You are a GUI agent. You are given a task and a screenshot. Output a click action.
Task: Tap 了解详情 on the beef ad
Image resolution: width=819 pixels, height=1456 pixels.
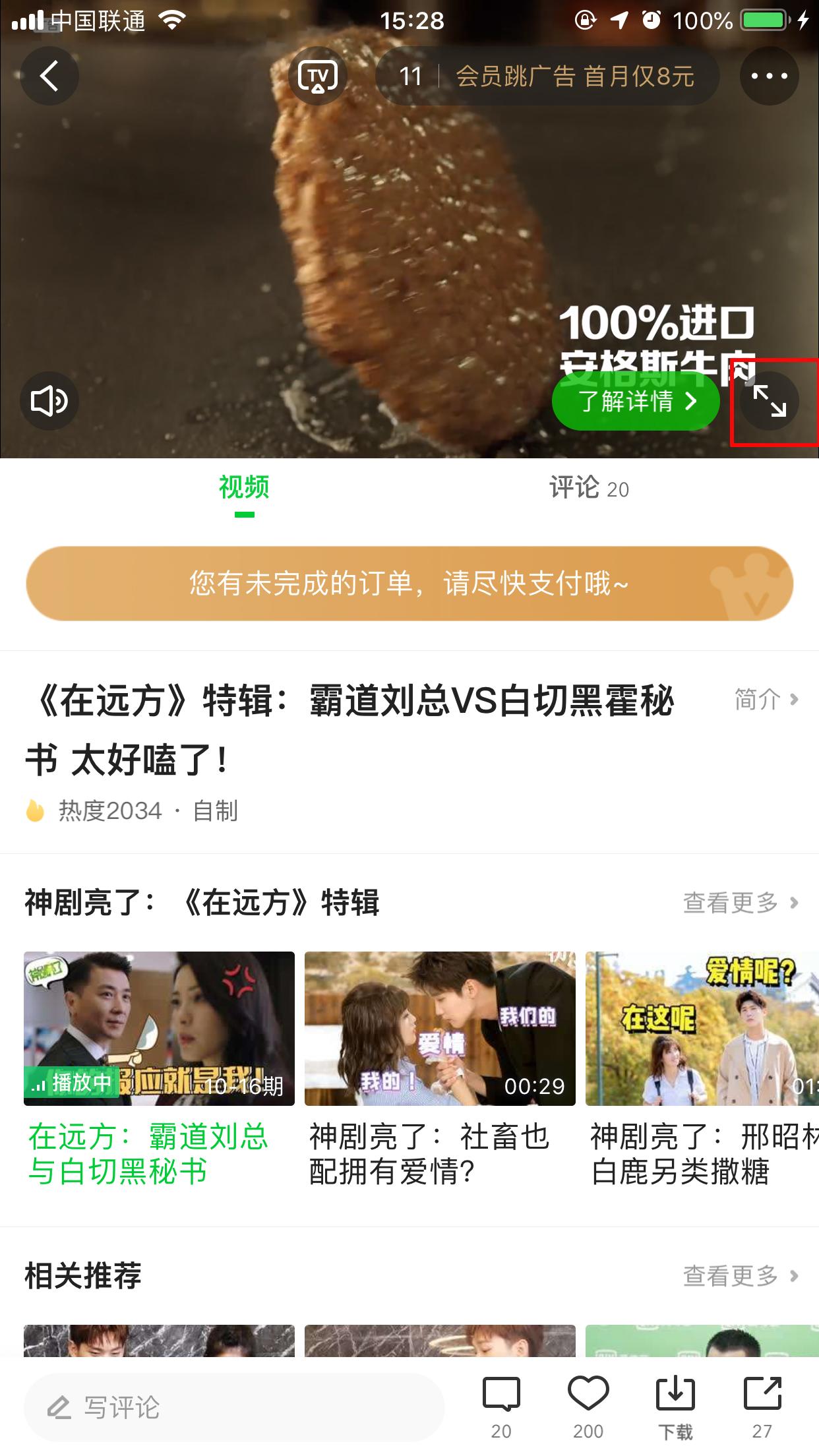(x=634, y=400)
